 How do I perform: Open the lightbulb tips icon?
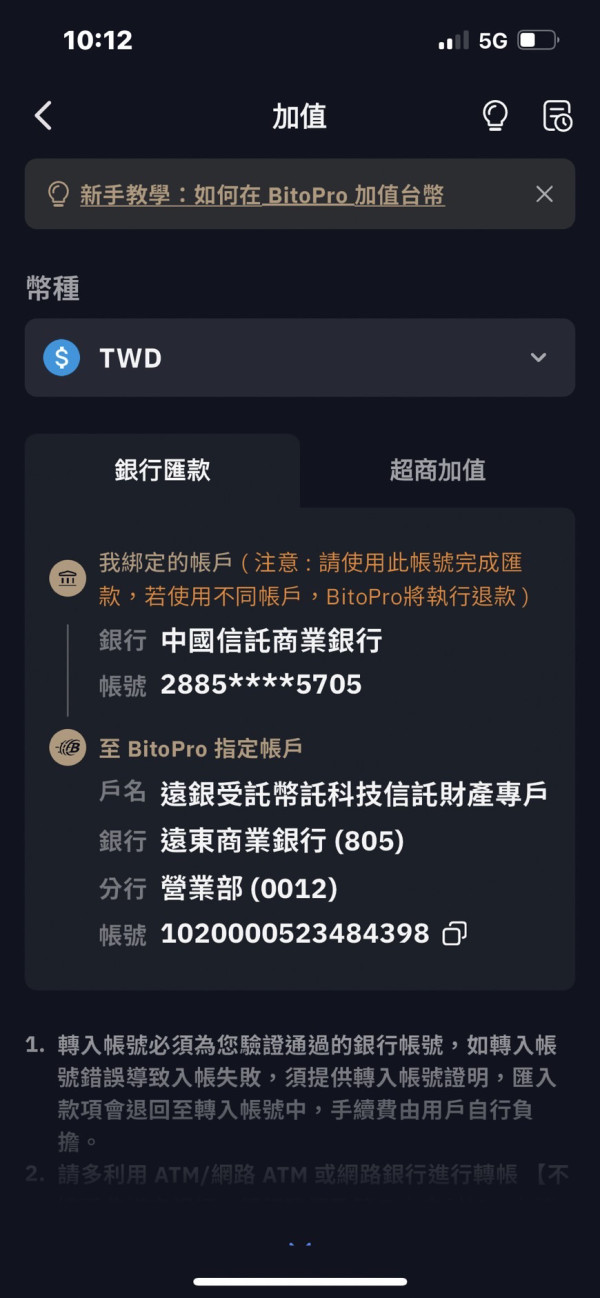[495, 116]
